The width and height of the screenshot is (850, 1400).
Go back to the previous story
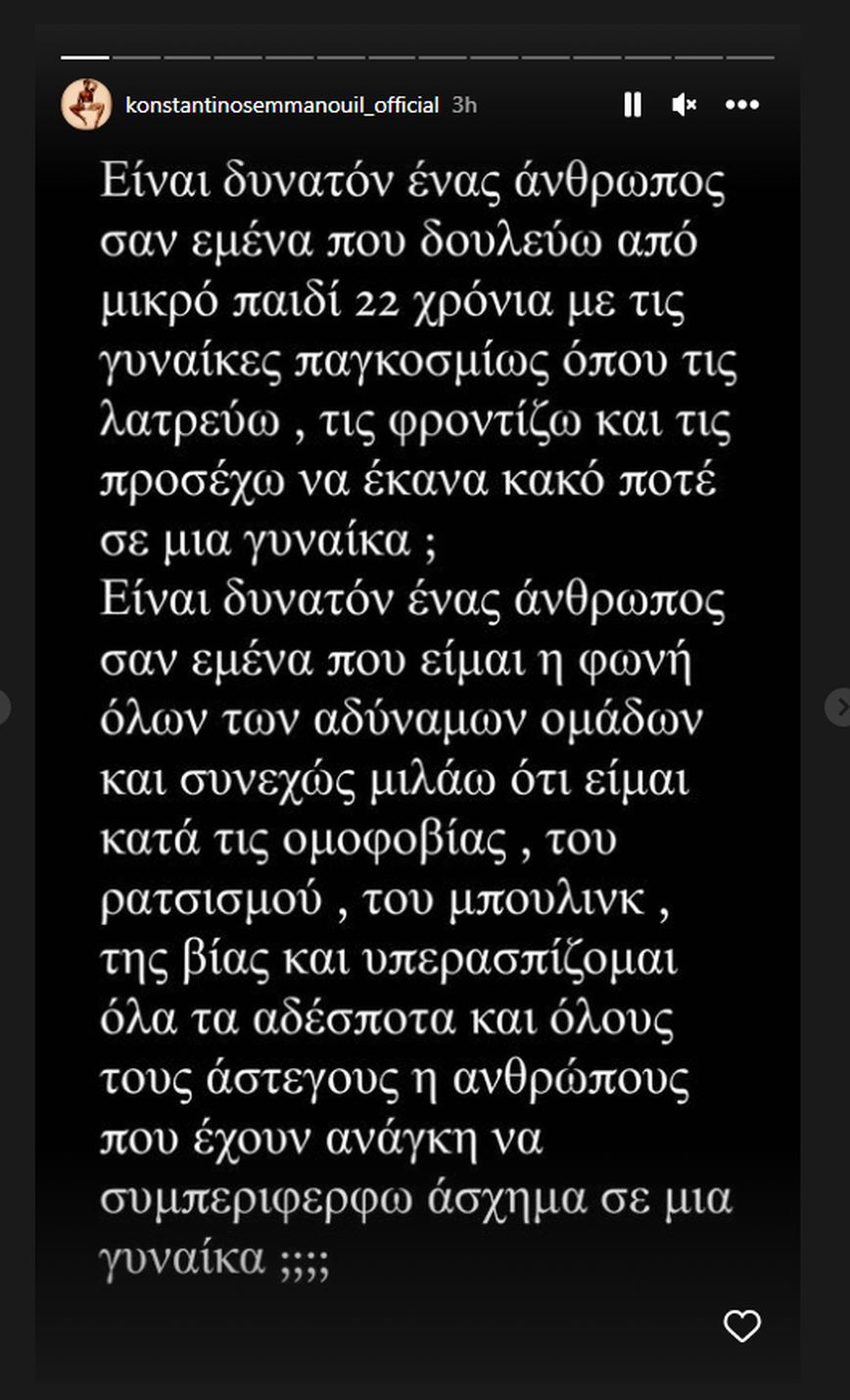[x=4, y=706]
